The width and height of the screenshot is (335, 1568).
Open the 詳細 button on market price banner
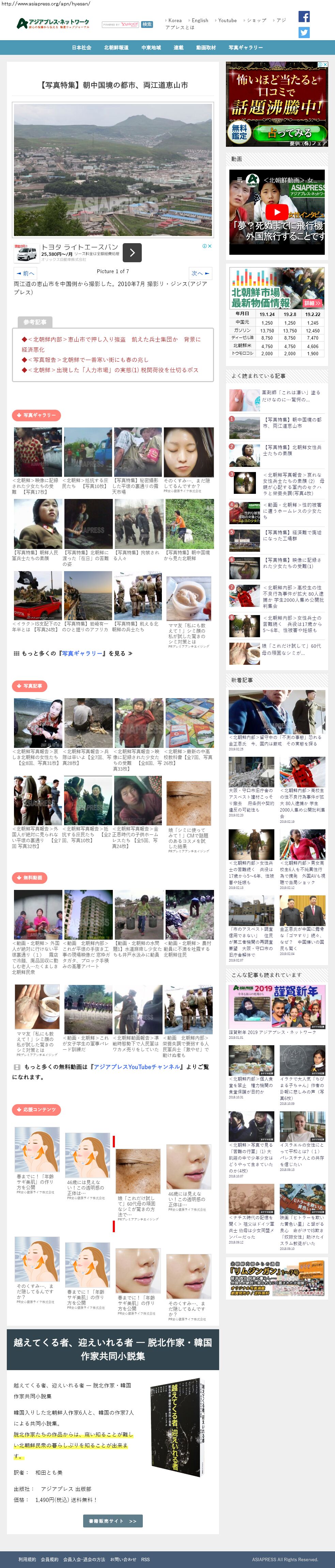point(312,302)
